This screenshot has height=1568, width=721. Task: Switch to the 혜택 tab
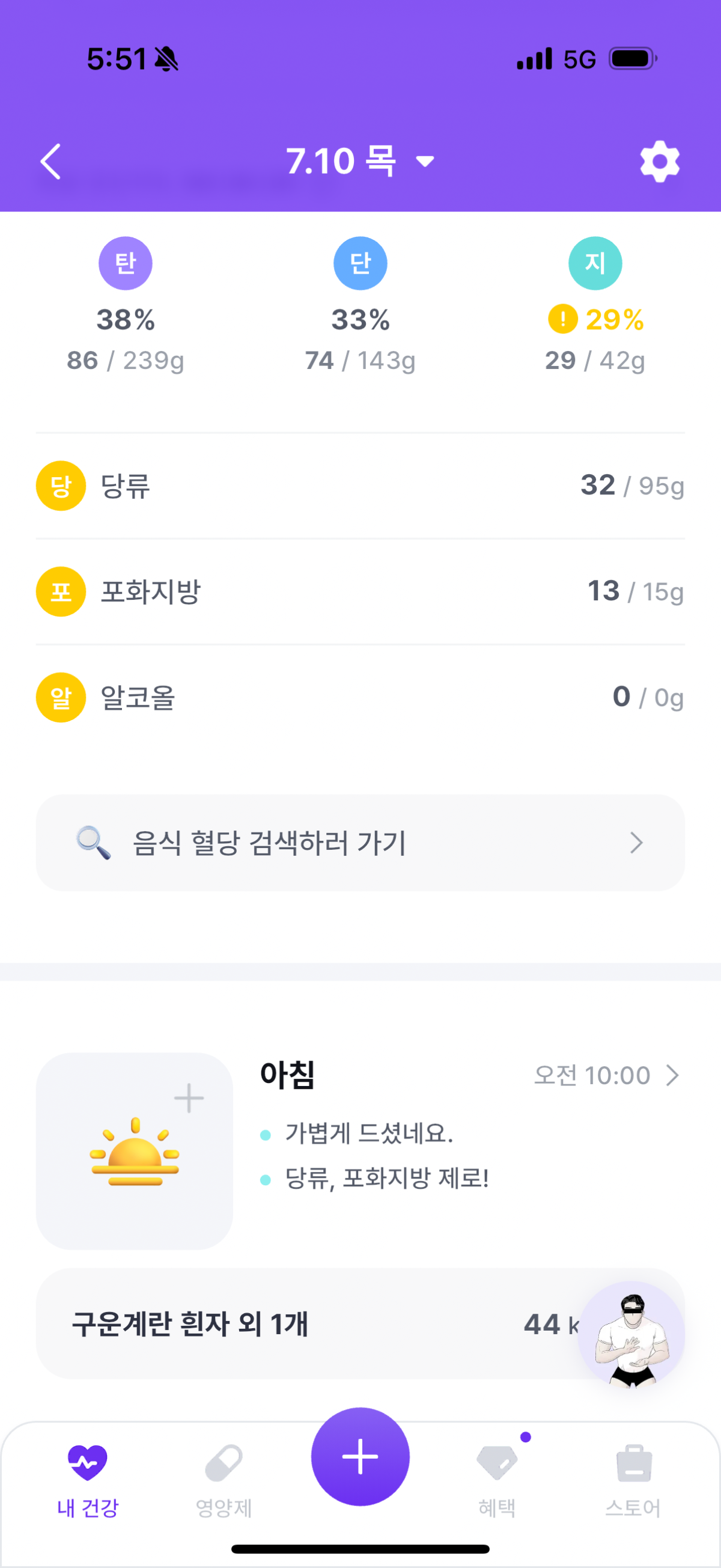tap(497, 1480)
